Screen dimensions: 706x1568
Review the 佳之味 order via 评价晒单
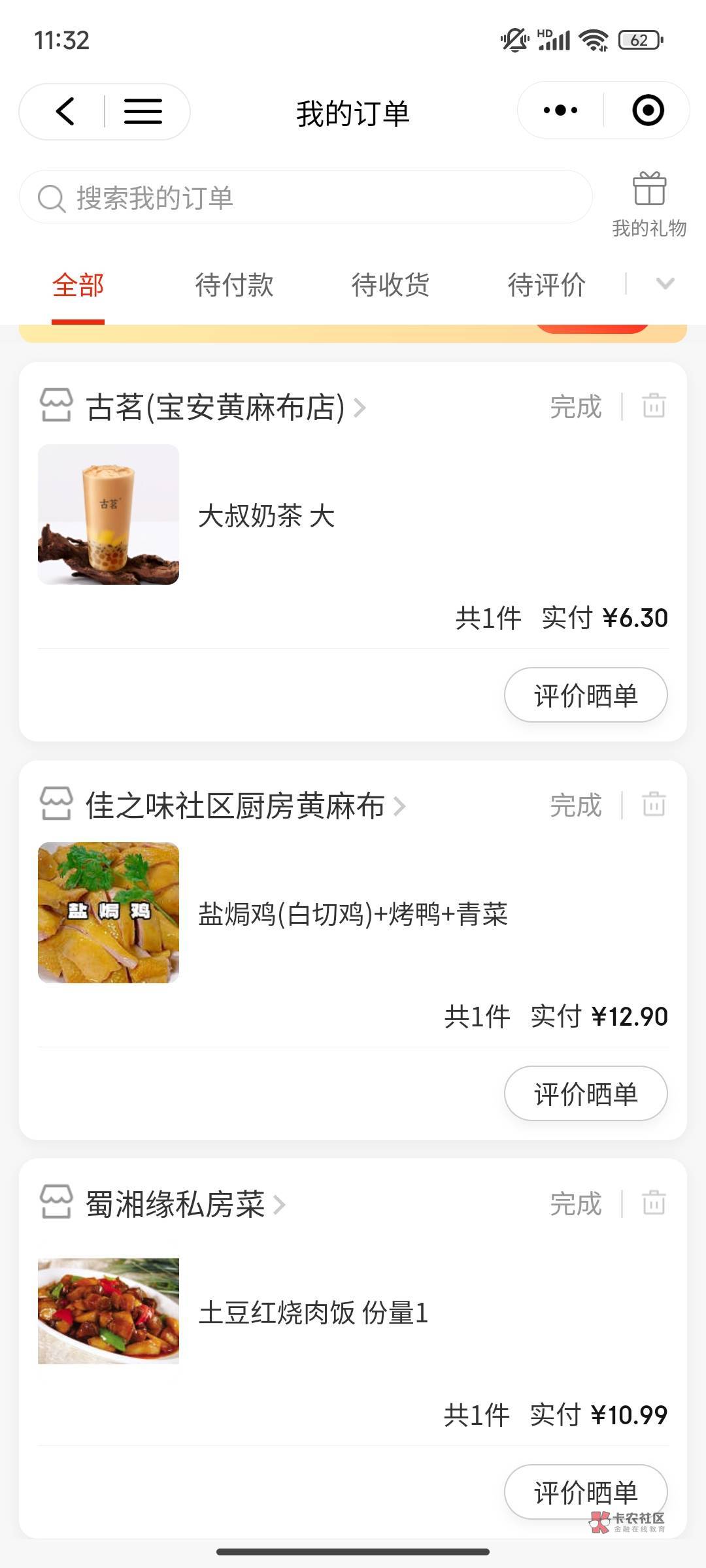(x=585, y=1094)
